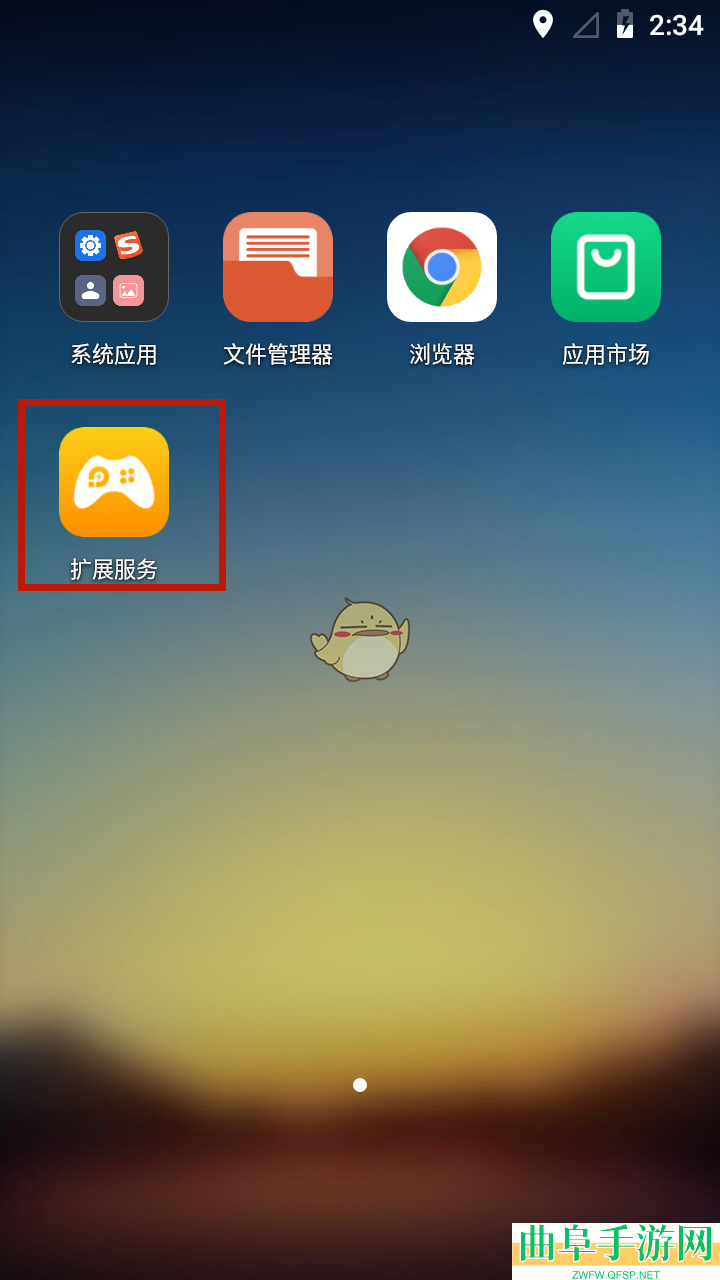Open the 应用市场 app market
The height and width of the screenshot is (1280, 720).
(605, 266)
